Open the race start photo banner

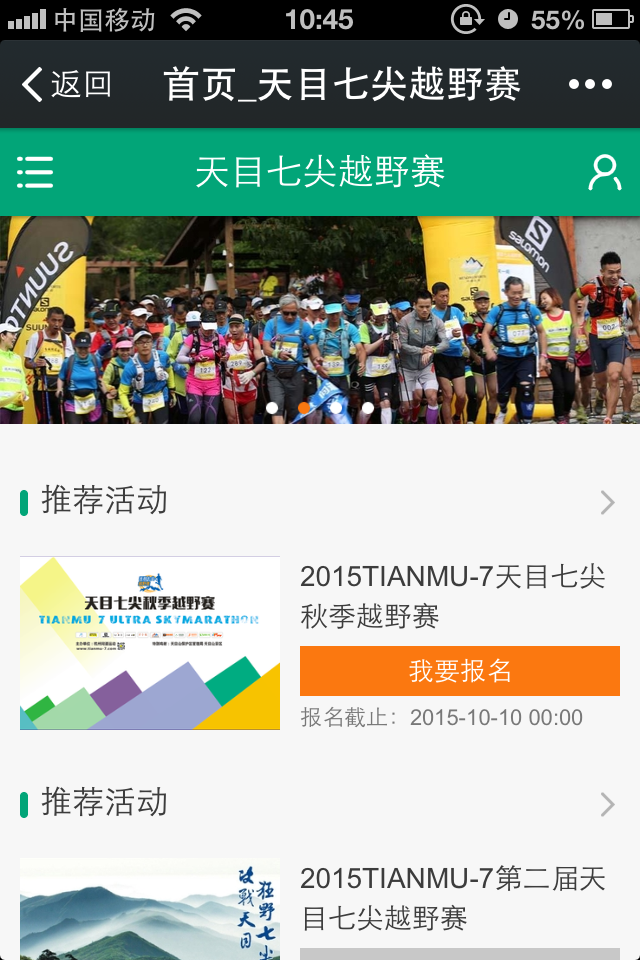tap(320, 320)
